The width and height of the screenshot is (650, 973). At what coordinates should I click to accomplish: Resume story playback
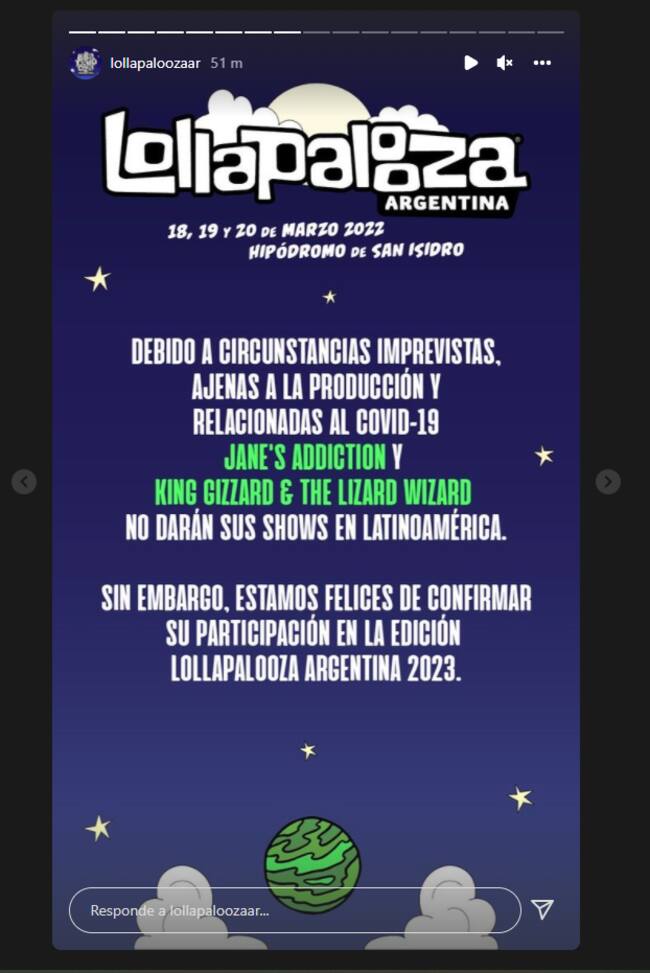471,63
